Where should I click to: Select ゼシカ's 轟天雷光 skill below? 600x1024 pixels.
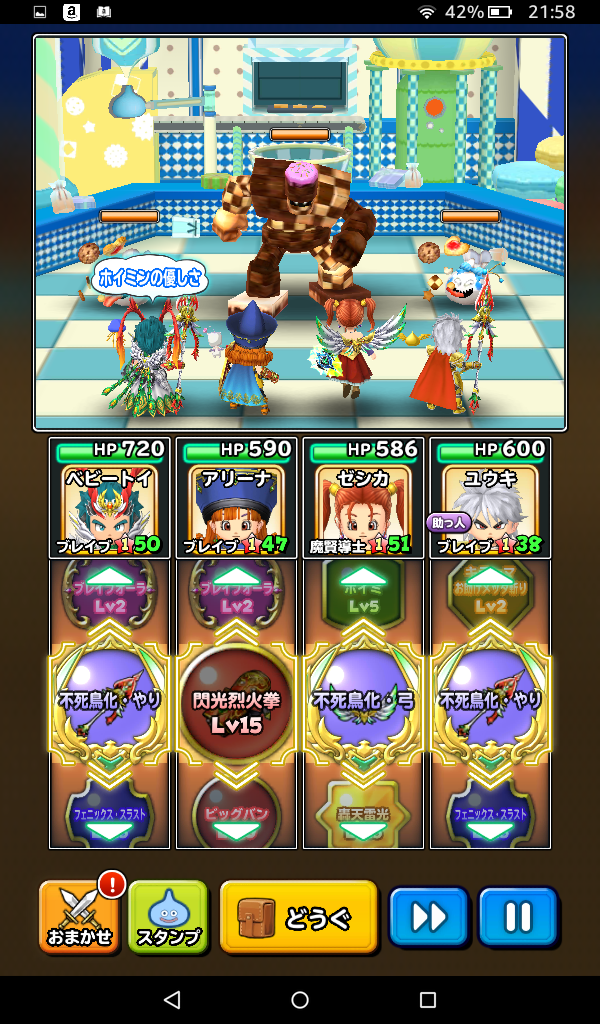pyautogui.click(x=363, y=812)
